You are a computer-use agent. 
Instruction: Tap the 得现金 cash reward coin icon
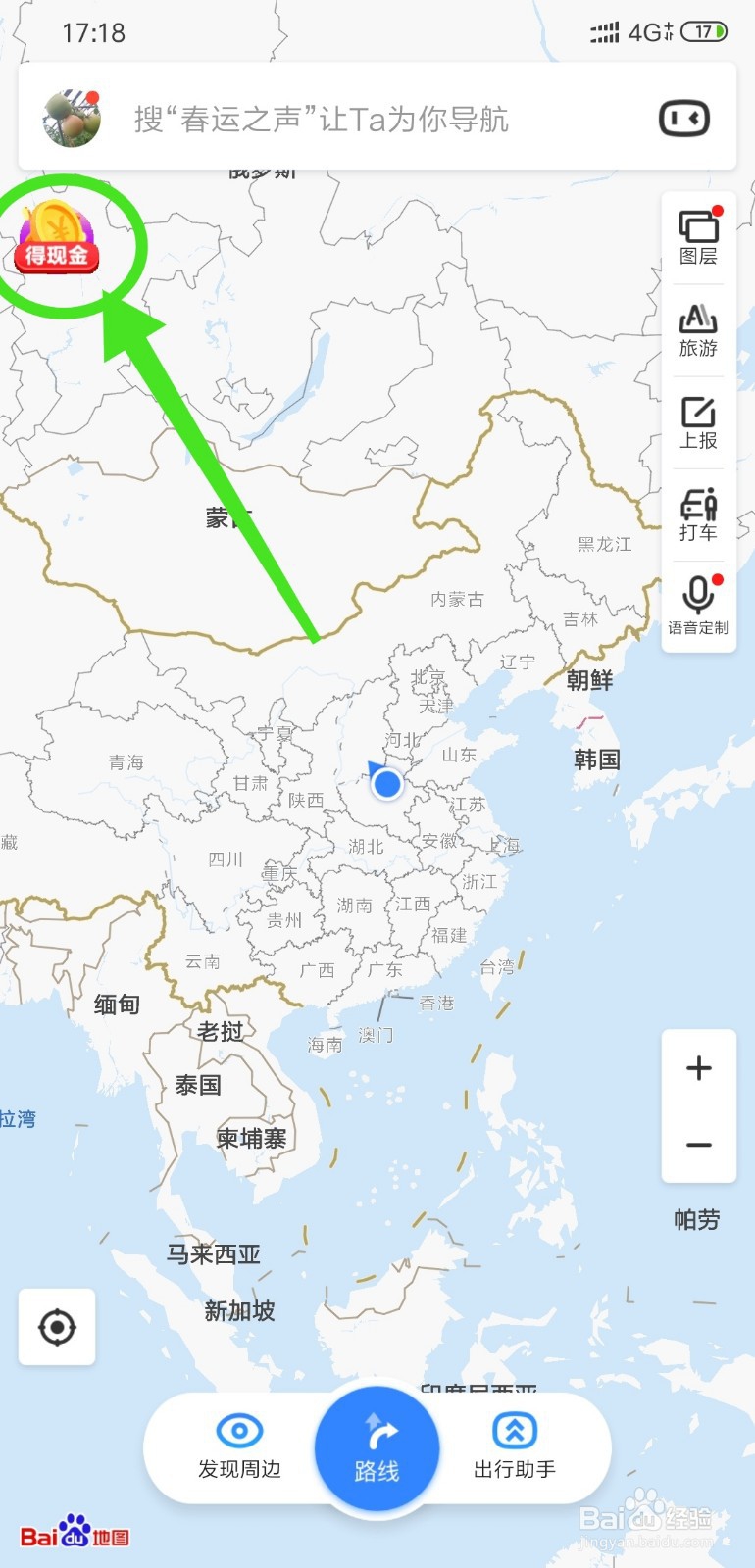click(56, 235)
